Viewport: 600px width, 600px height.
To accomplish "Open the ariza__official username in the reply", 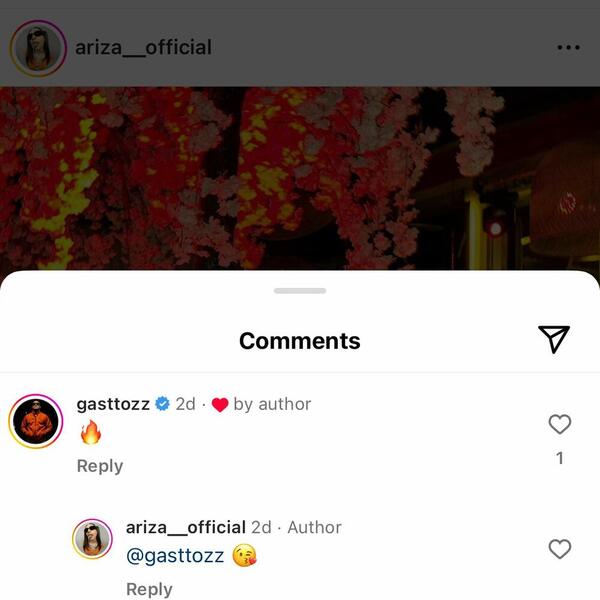I will 186,527.
